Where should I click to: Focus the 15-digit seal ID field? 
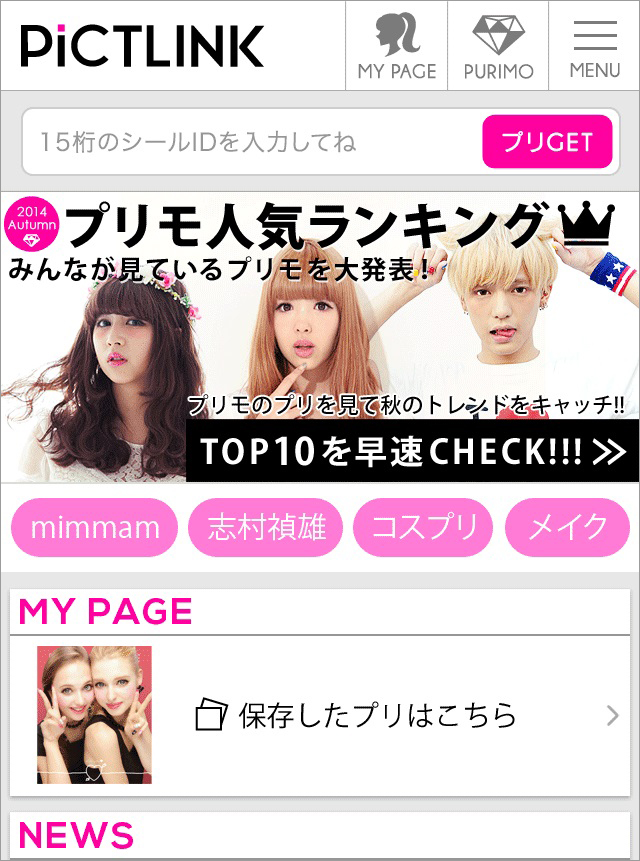(250, 142)
